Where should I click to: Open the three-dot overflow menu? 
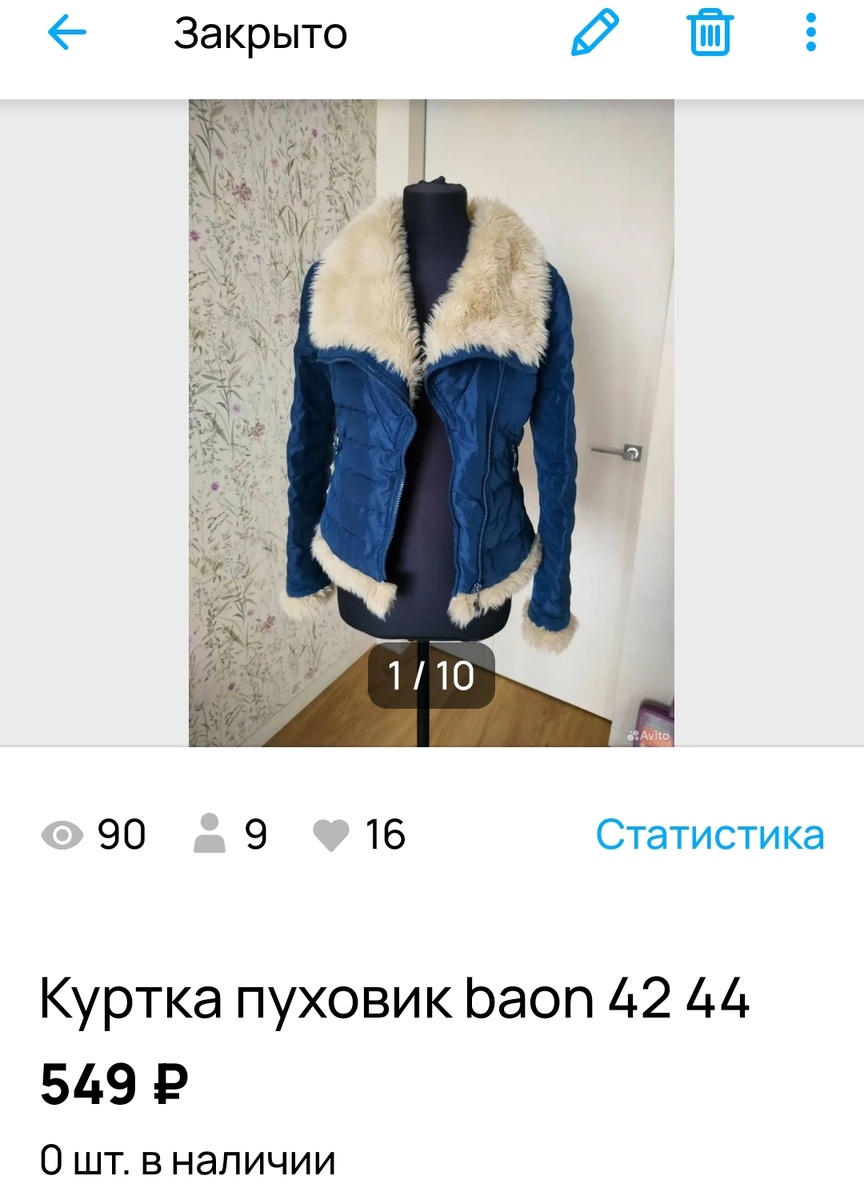[809, 34]
